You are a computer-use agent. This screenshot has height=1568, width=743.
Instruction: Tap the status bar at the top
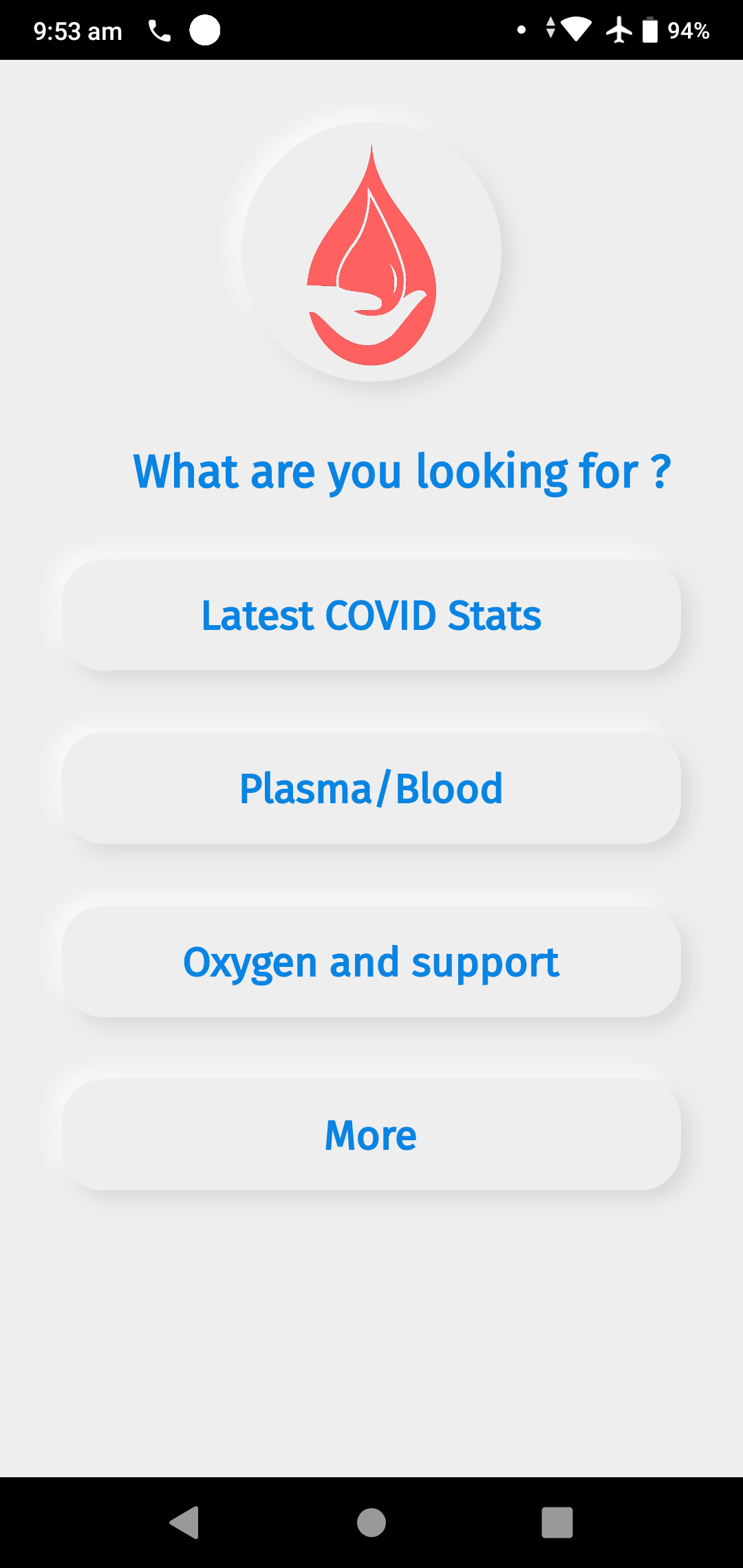371,29
